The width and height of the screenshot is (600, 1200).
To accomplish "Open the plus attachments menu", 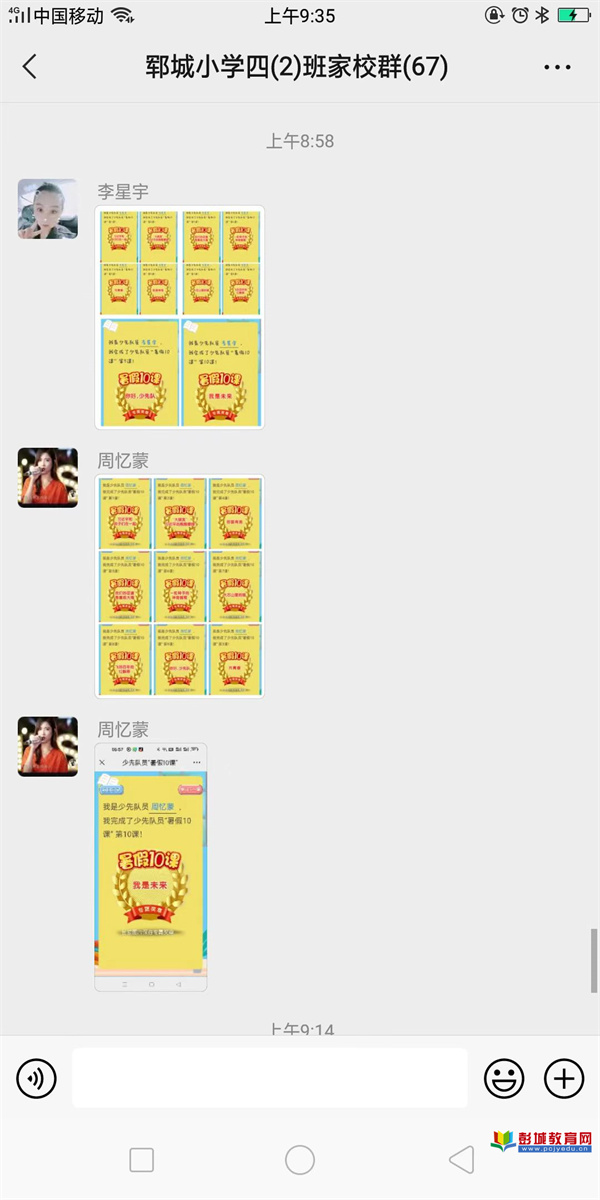I will click(x=564, y=1078).
